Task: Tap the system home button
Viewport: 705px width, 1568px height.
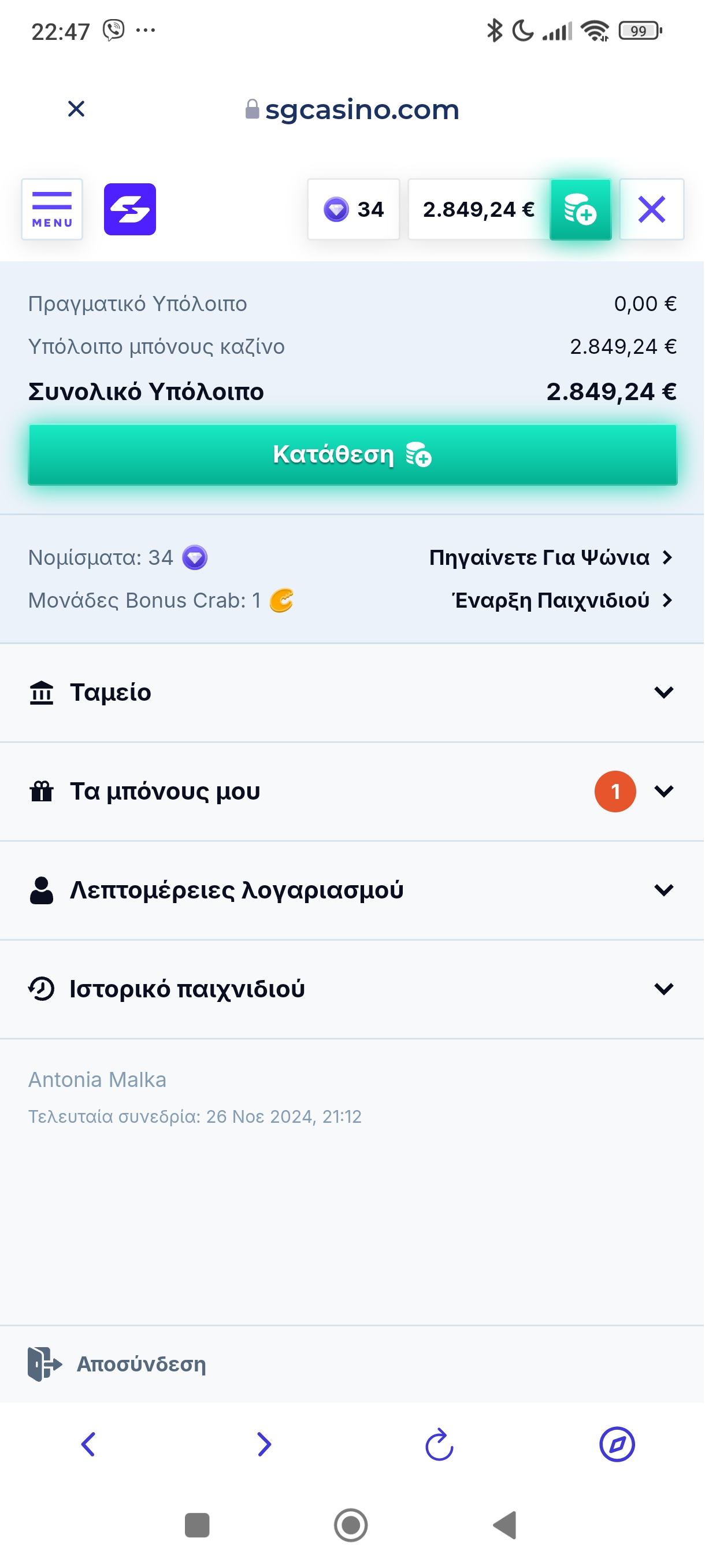Action: (x=351, y=1525)
